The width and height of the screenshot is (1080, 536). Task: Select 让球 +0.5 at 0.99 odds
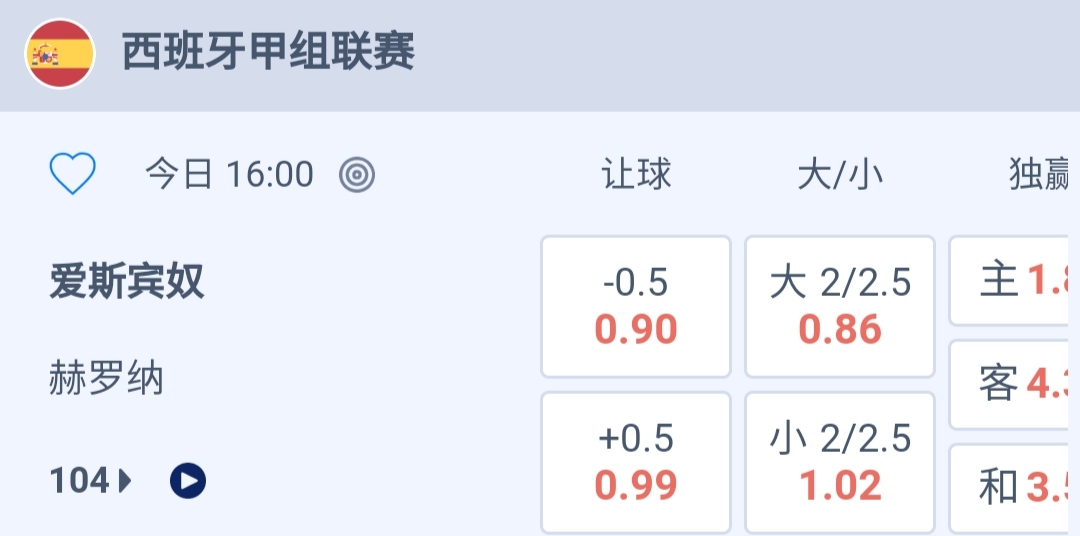[636, 462]
